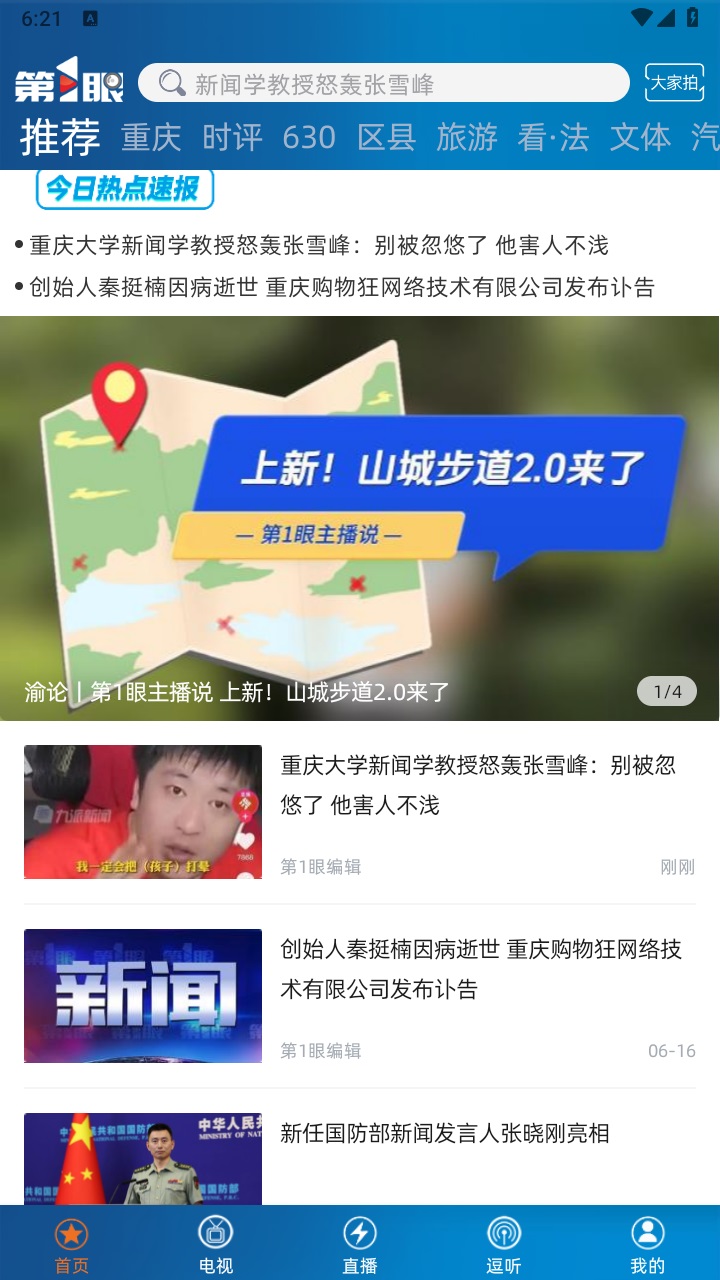Open hot headline about 创始人秦挺楠因病逝世
Viewport: 720px width, 1280px height.
[341, 288]
